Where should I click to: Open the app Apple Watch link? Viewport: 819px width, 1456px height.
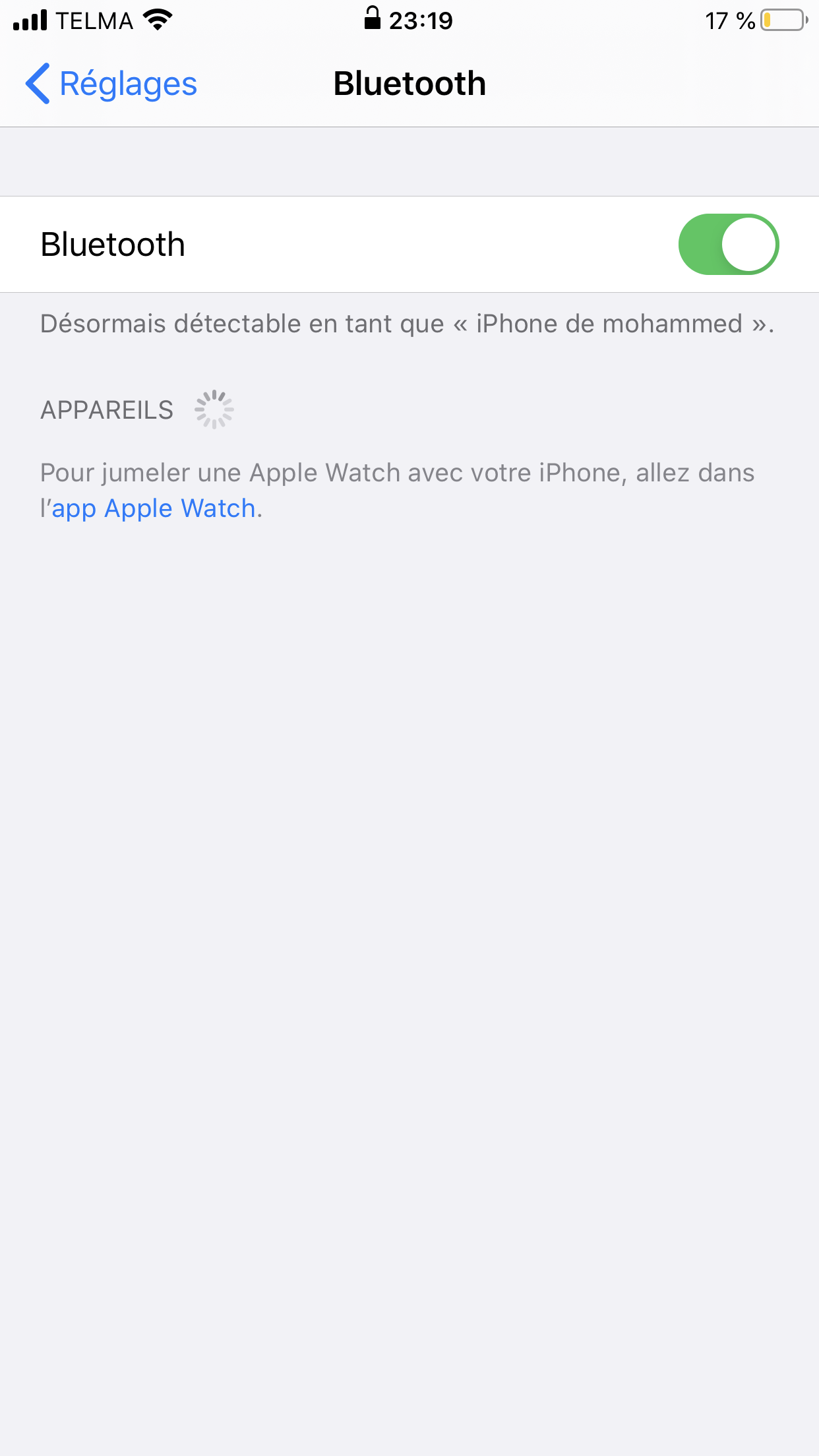click(x=154, y=508)
